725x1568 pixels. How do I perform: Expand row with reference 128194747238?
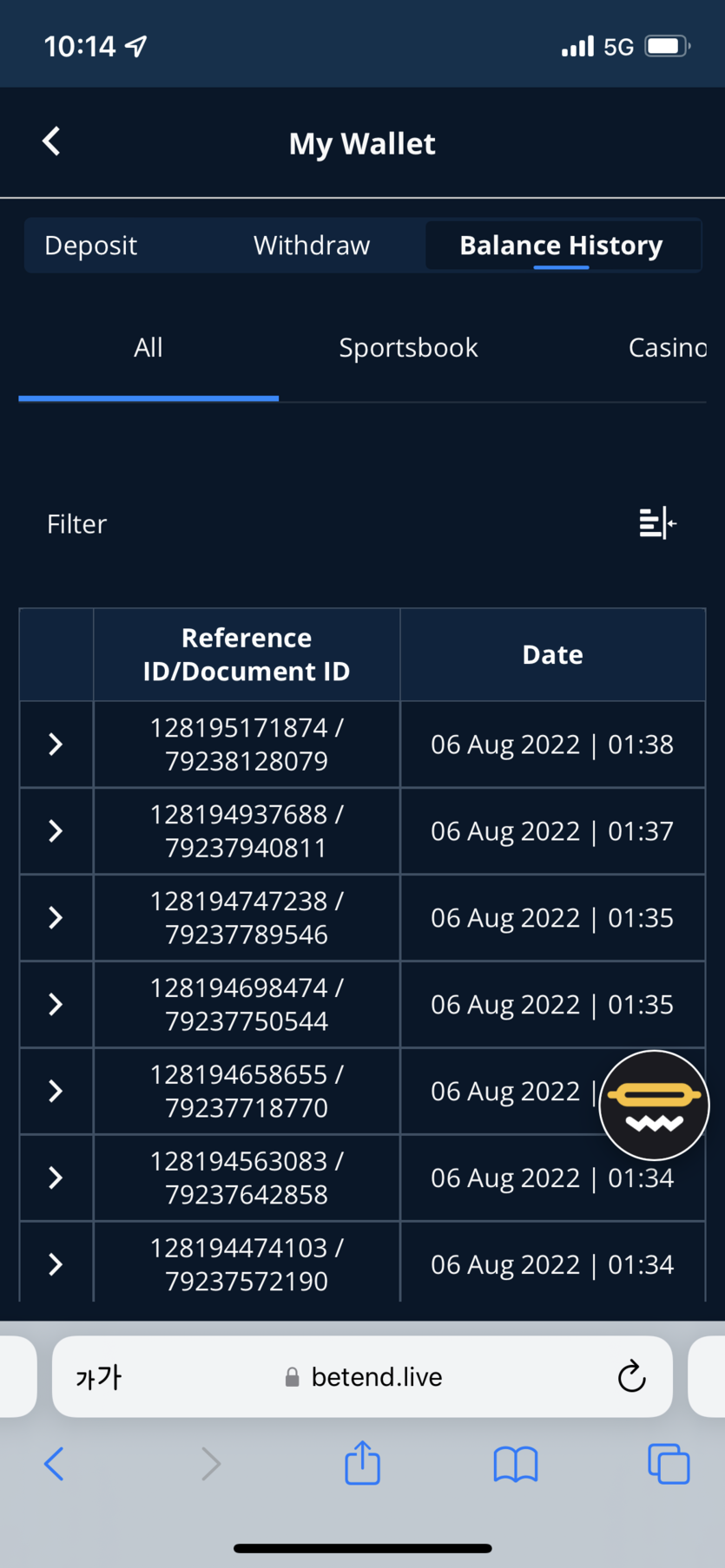pos(56,918)
